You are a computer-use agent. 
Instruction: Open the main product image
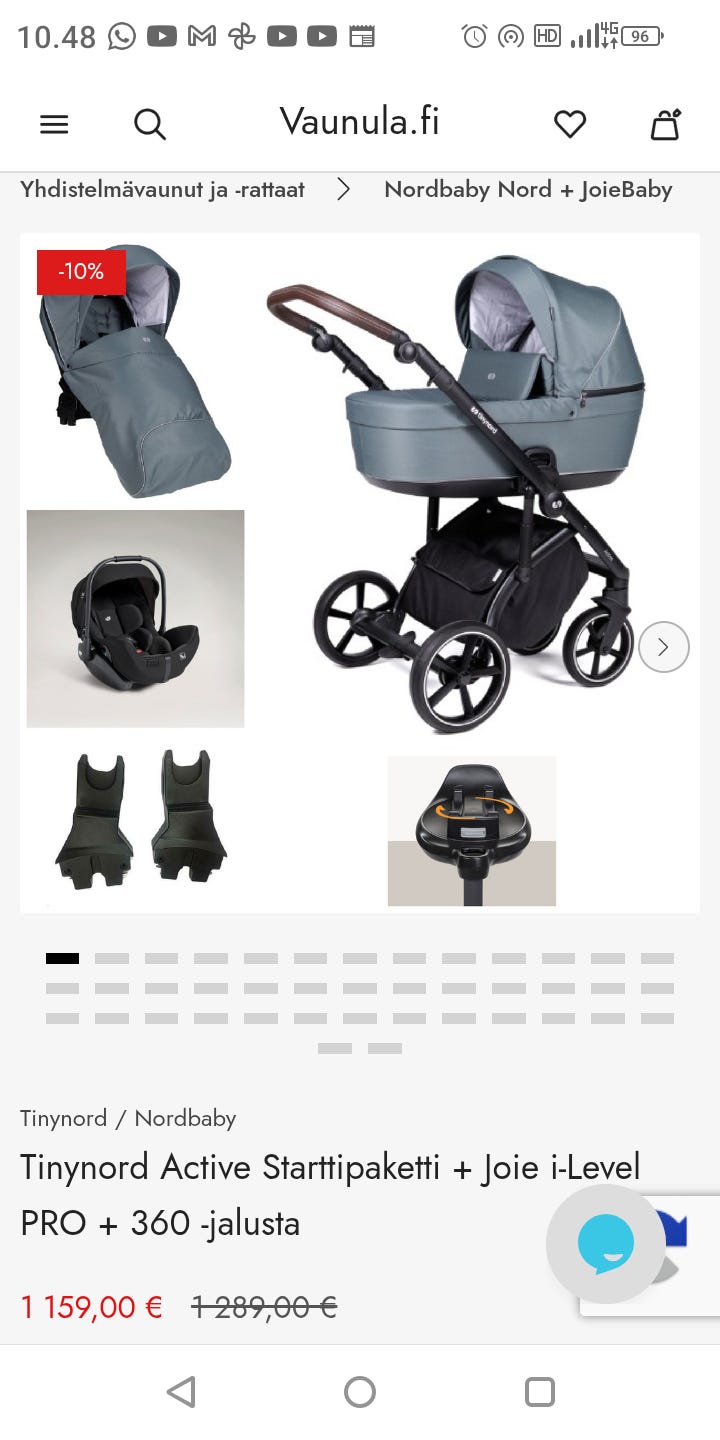point(360,573)
